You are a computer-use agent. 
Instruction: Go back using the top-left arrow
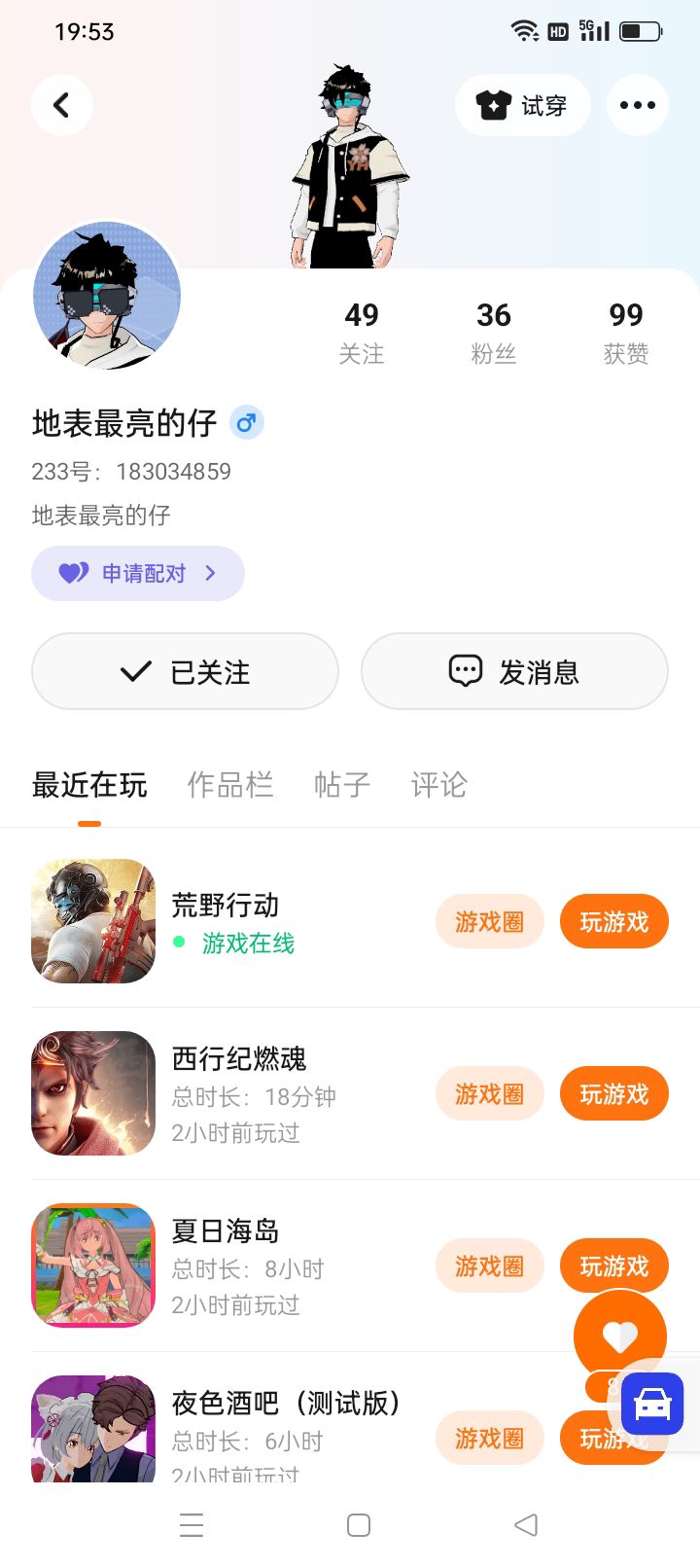pos(61,105)
